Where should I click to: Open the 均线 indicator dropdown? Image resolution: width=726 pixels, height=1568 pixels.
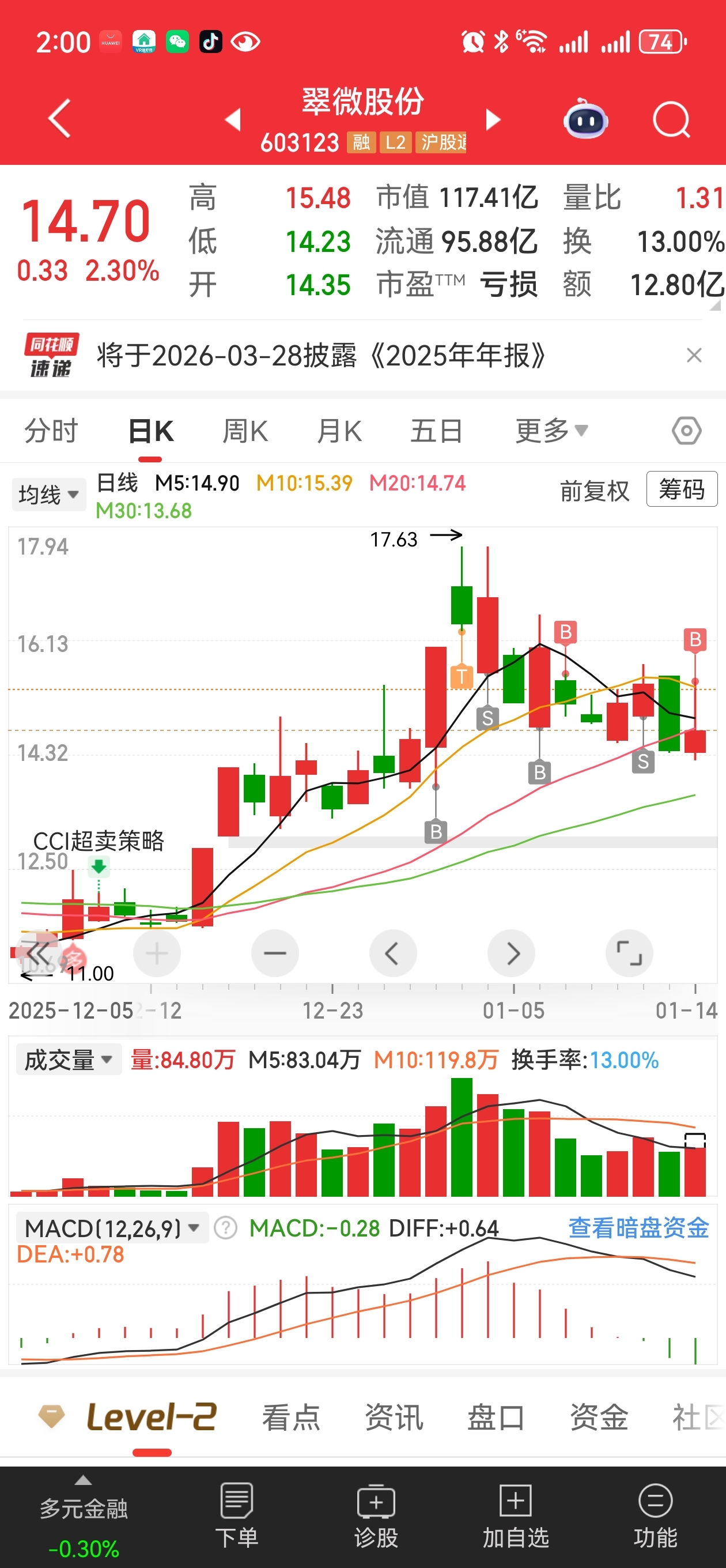(x=48, y=494)
